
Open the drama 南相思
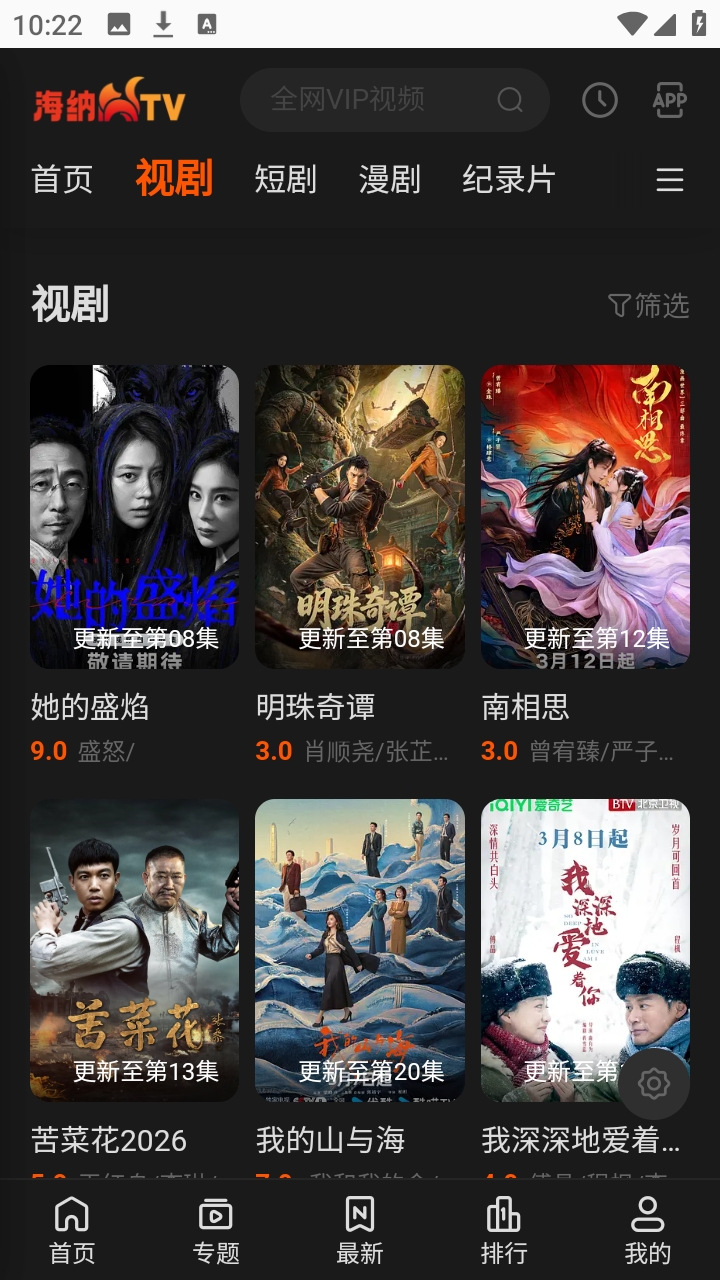(585, 516)
